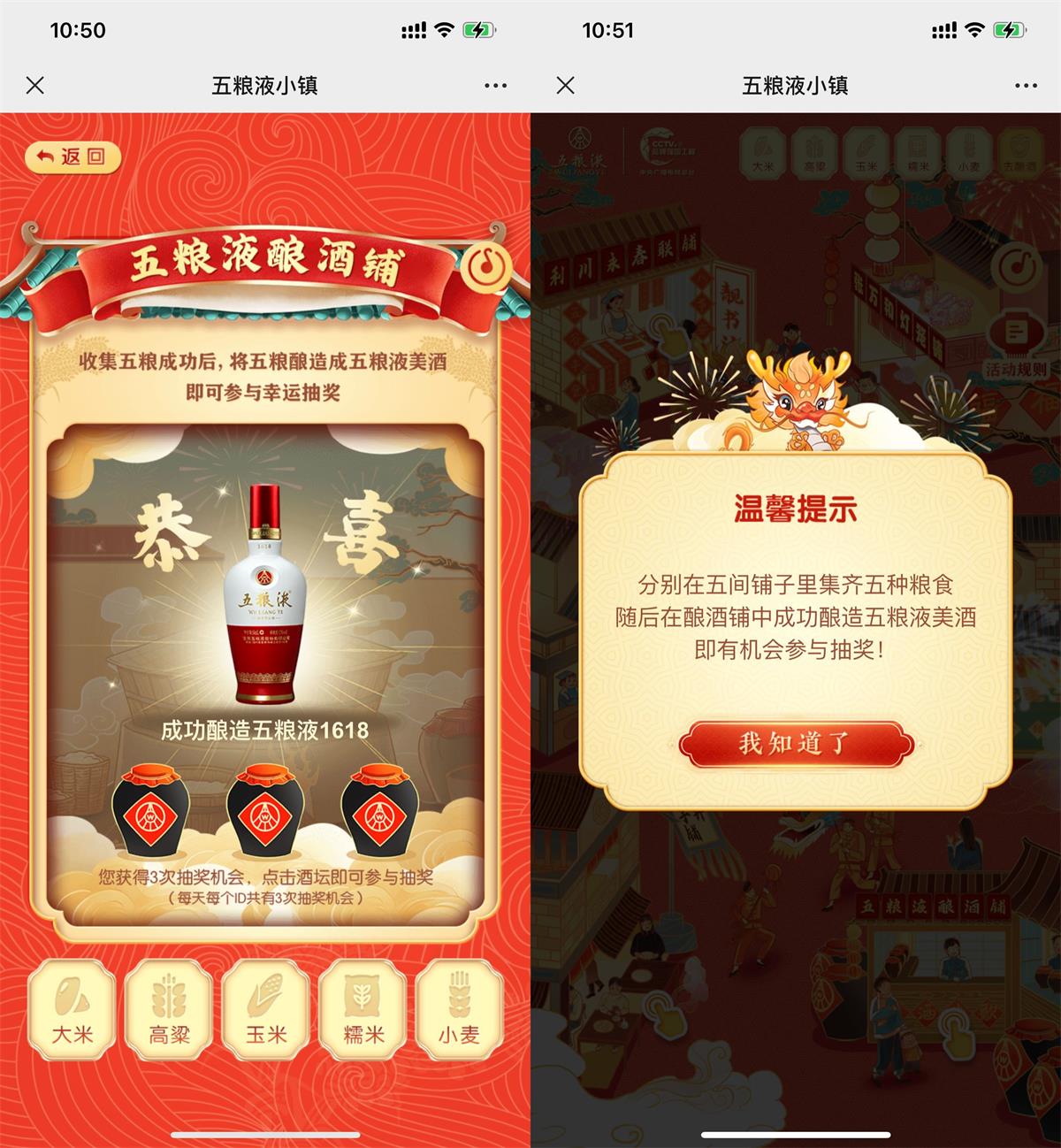This screenshot has width=1061, height=1148.
Task: Tap the 返回 back button
Action: click(x=73, y=157)
